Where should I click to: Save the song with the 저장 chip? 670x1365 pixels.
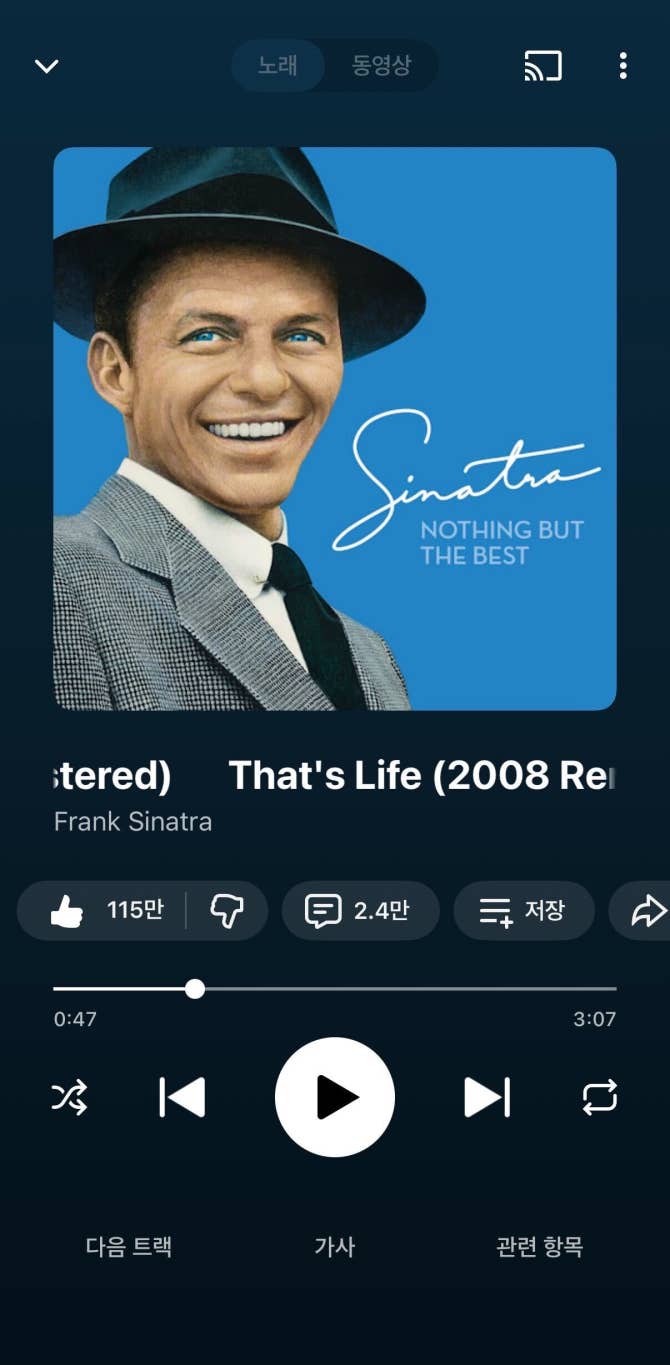(x=523, y=911)
